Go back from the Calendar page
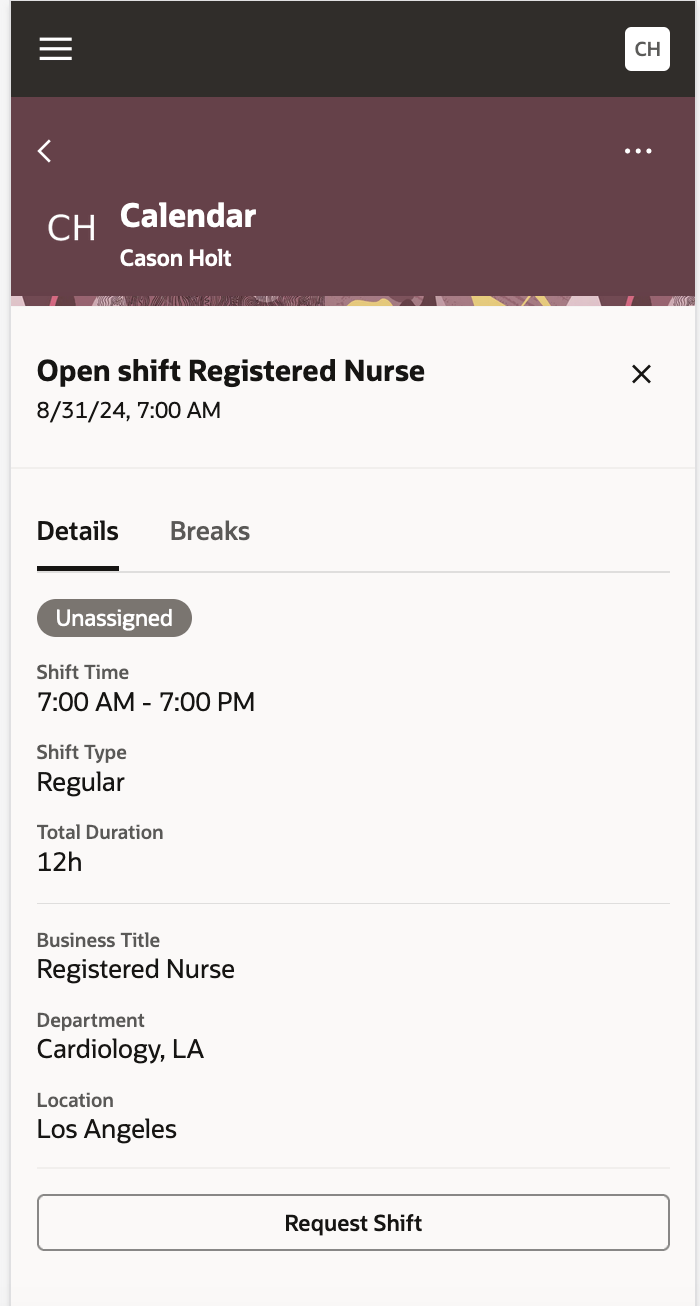 (44, 151)
